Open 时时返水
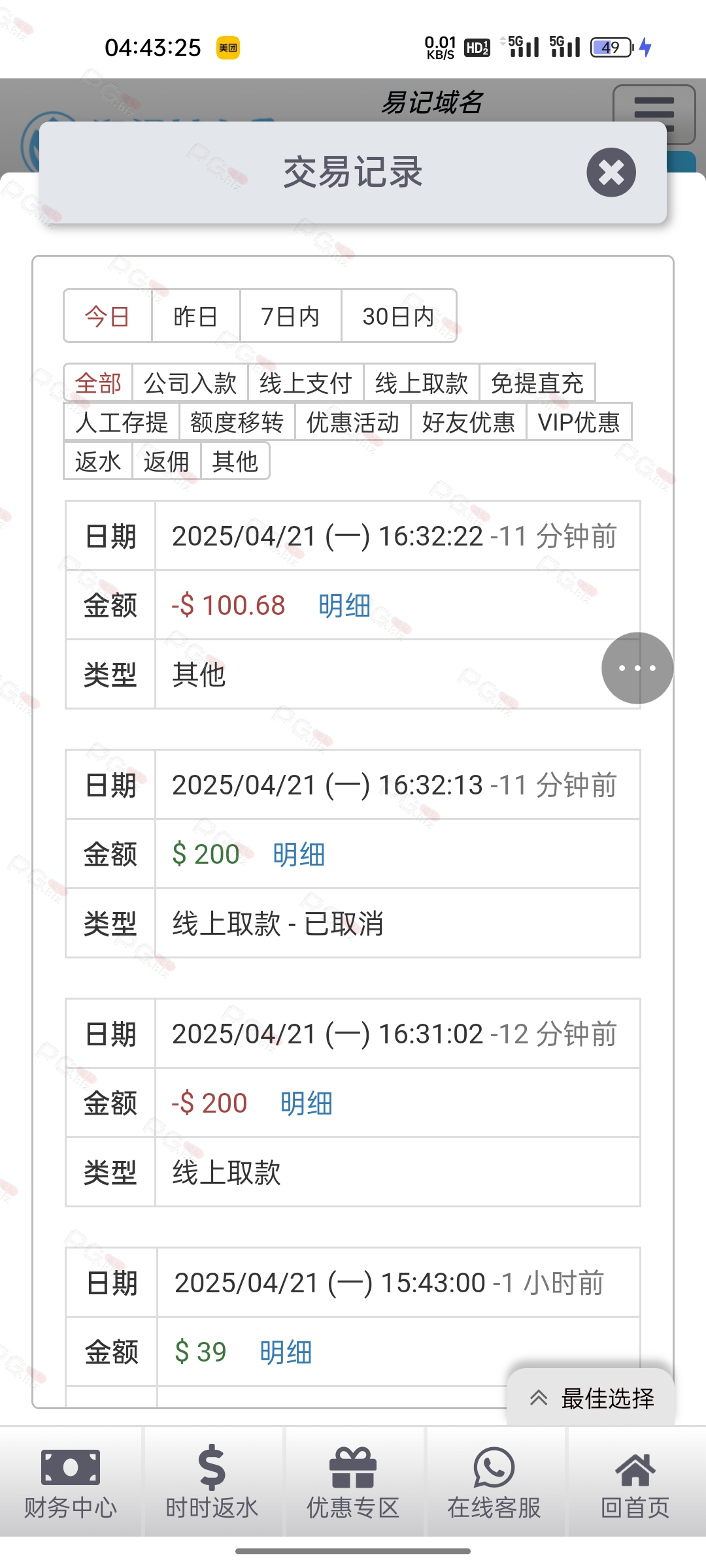This screenshot has height=1568, width=706. [x=212, y=1482]
